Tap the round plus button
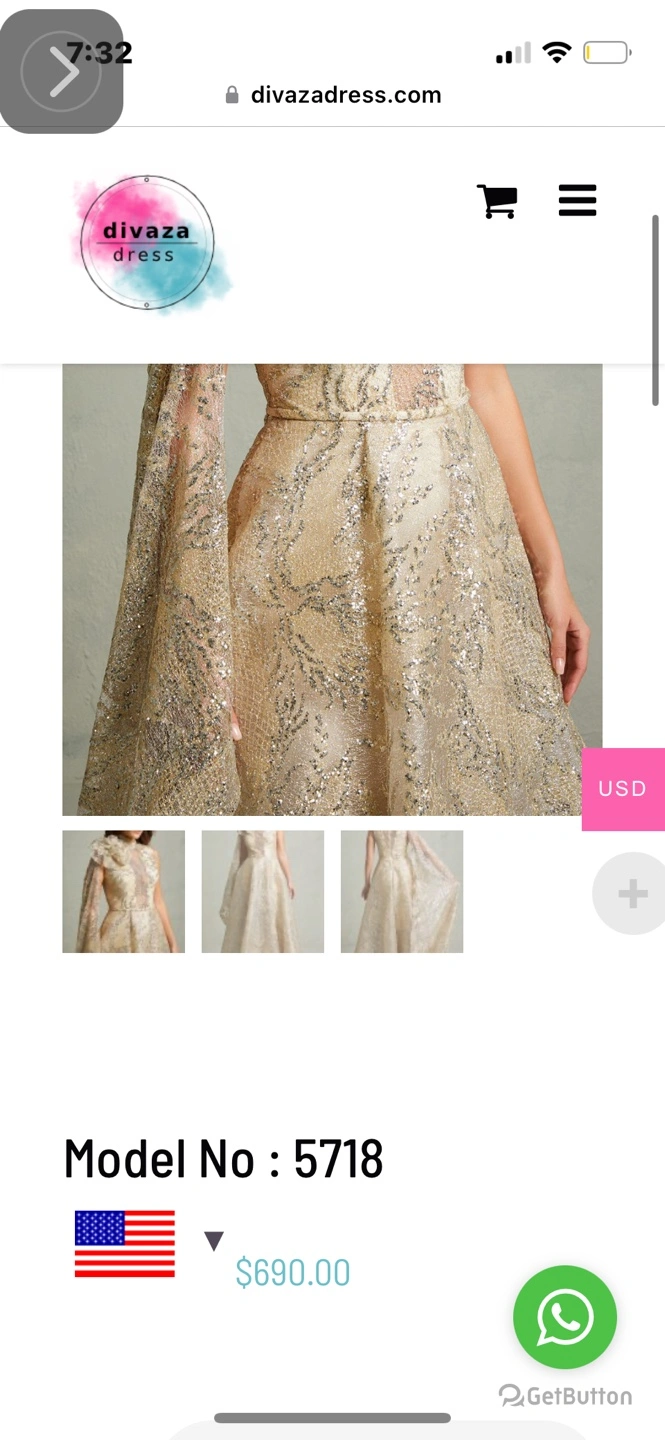665x1440 pixels. tap(631, 893)
